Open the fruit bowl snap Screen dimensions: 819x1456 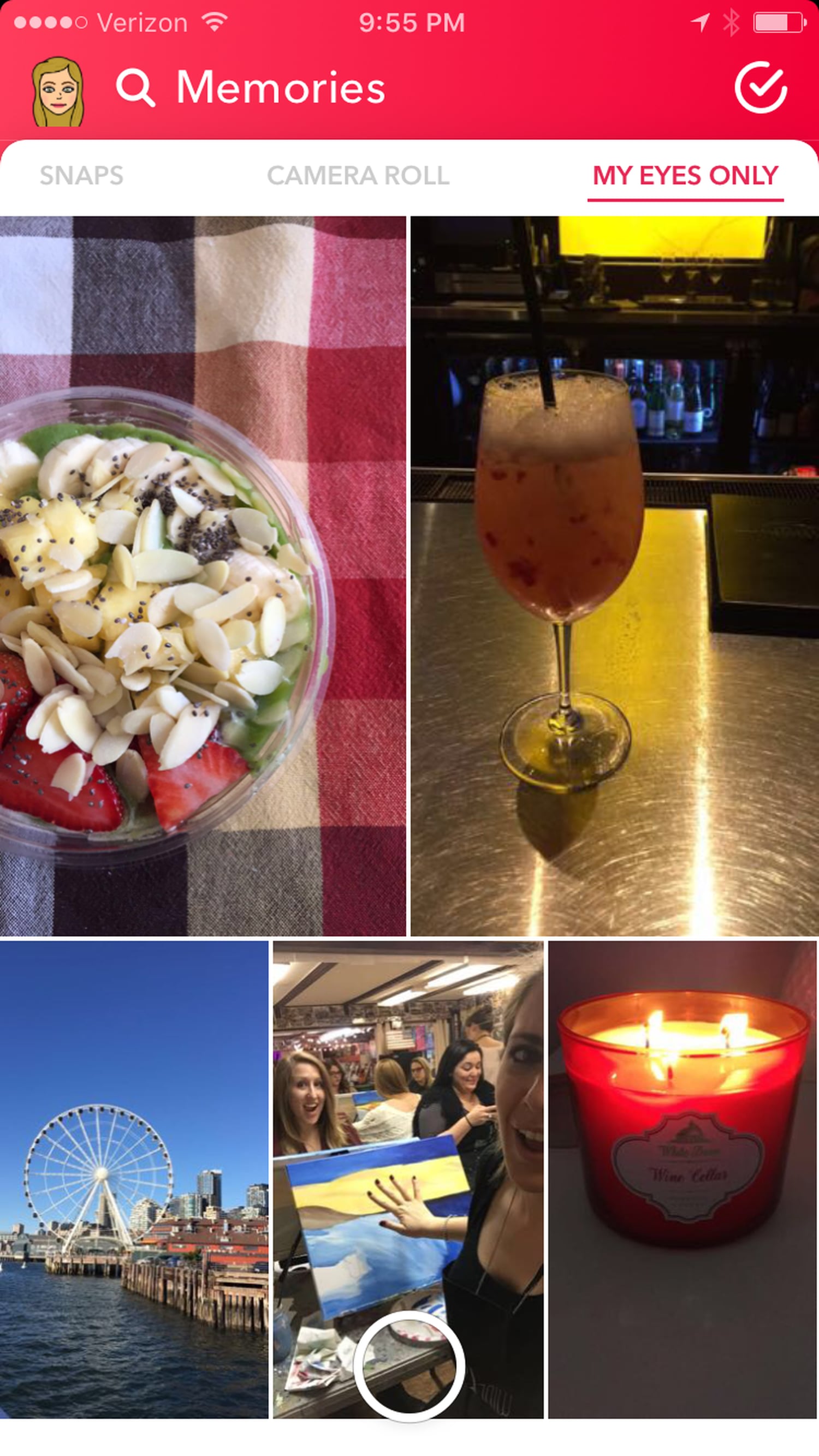click(x=203, y=575)
